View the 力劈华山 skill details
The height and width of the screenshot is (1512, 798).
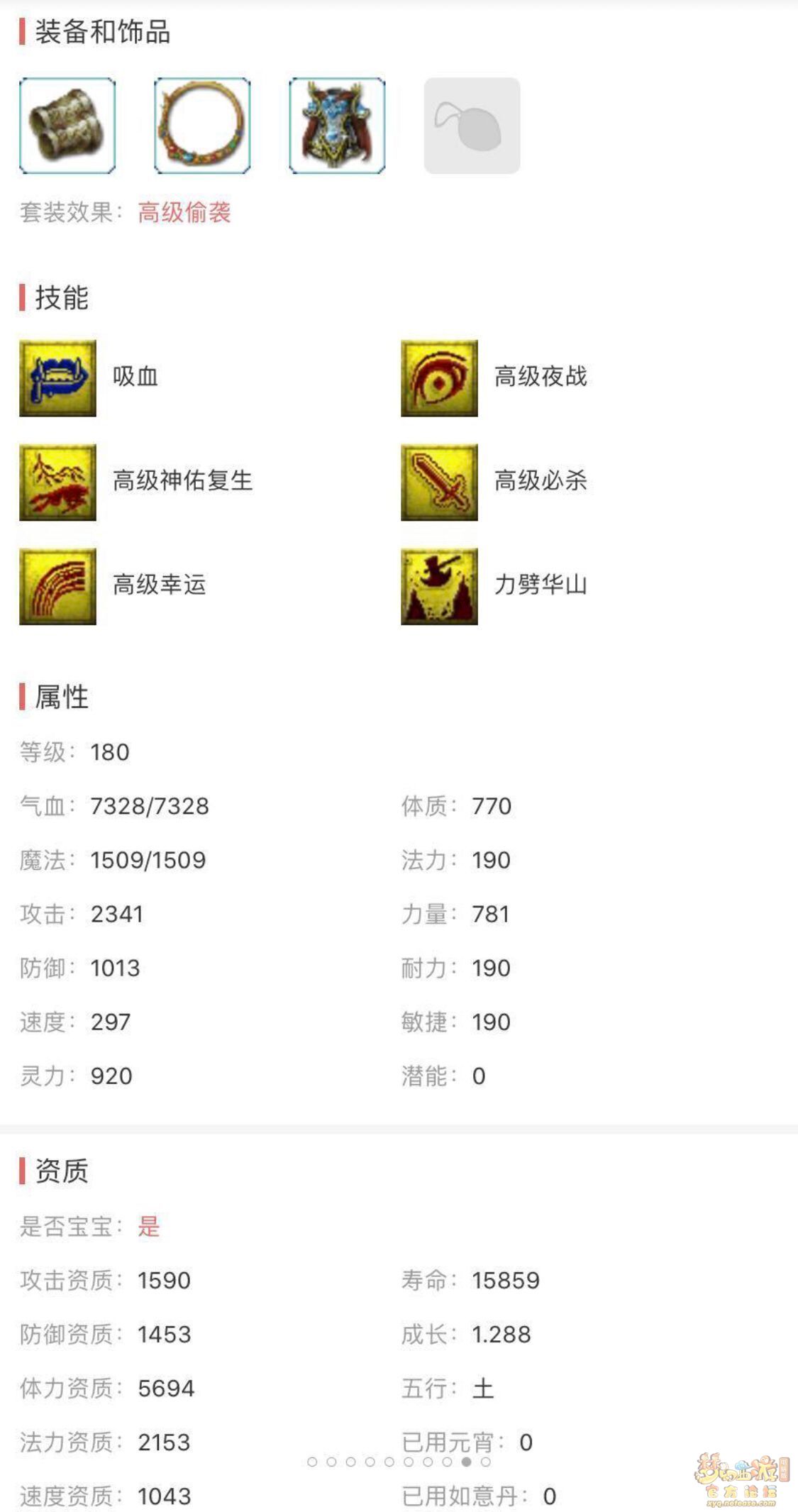439,586
